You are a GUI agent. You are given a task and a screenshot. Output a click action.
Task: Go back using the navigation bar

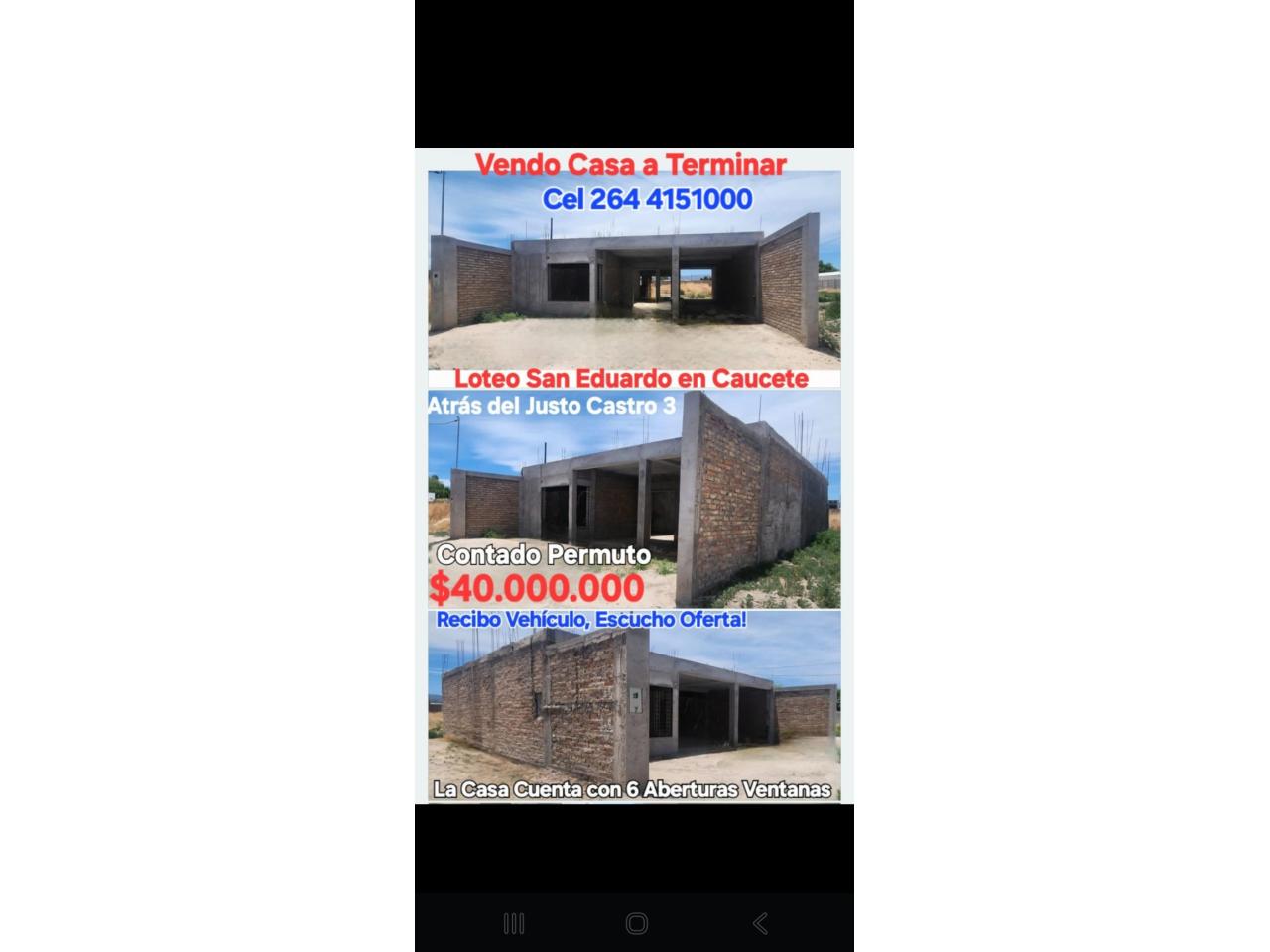(760, 924)
